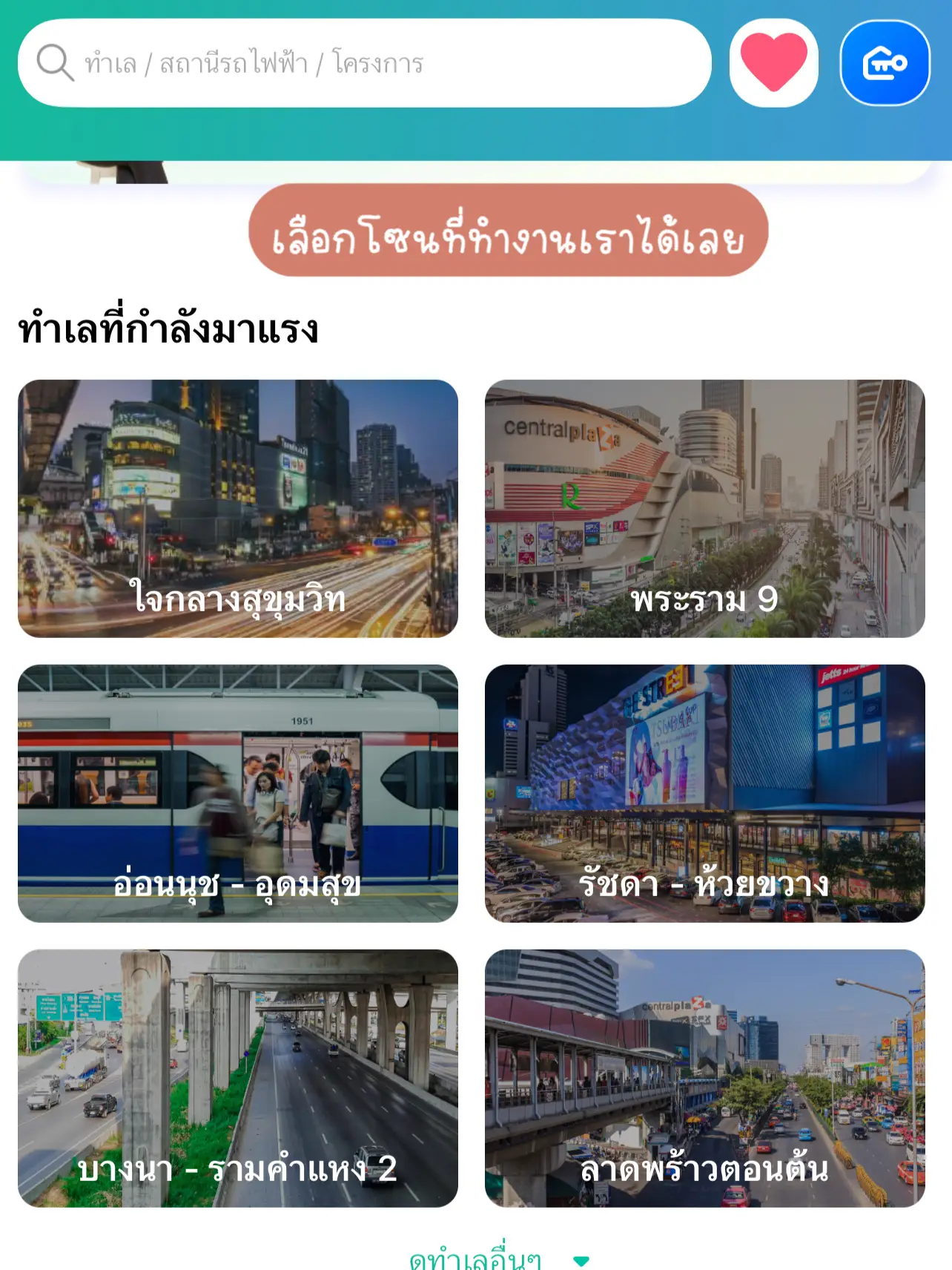Viewport: 952px width, 1270px height.
Task: Open the heart favorites icon
Action: click(773, 63)
